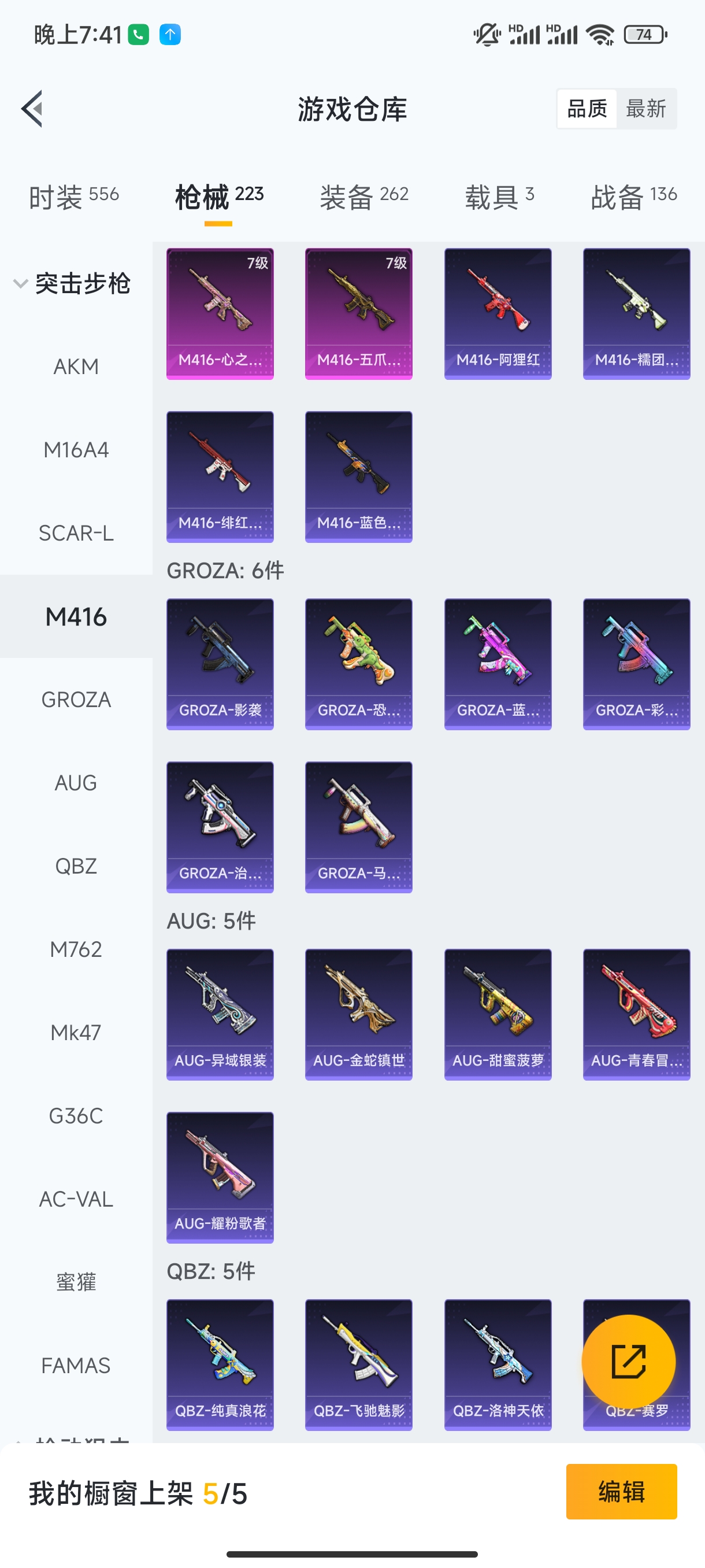Open the M416-阿狸红 skin

[x=498, y=313]
